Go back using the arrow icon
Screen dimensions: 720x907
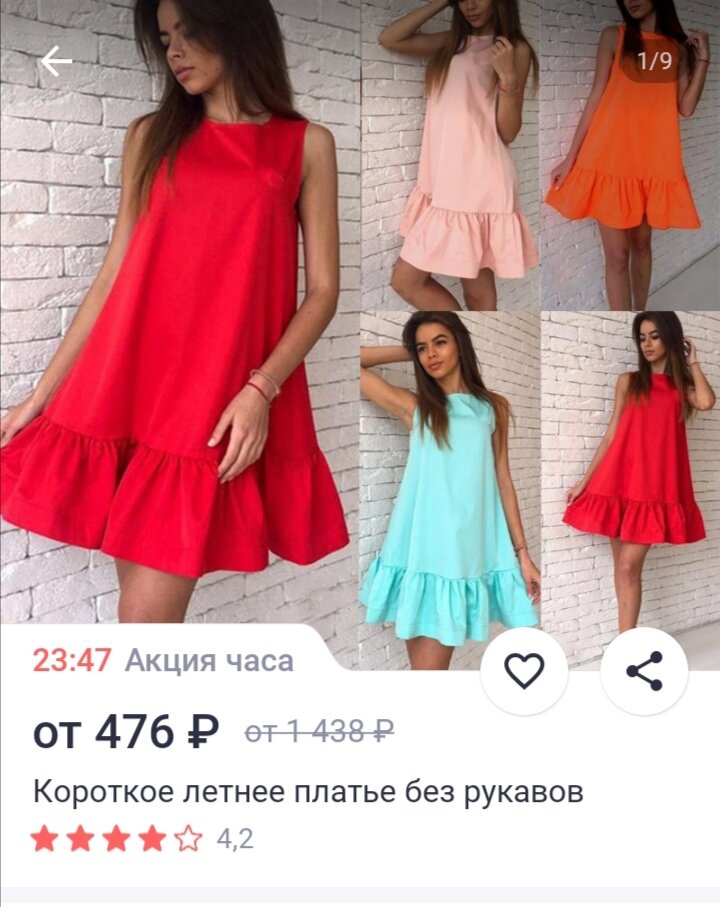pyautogui.click(x=56, y=62)
